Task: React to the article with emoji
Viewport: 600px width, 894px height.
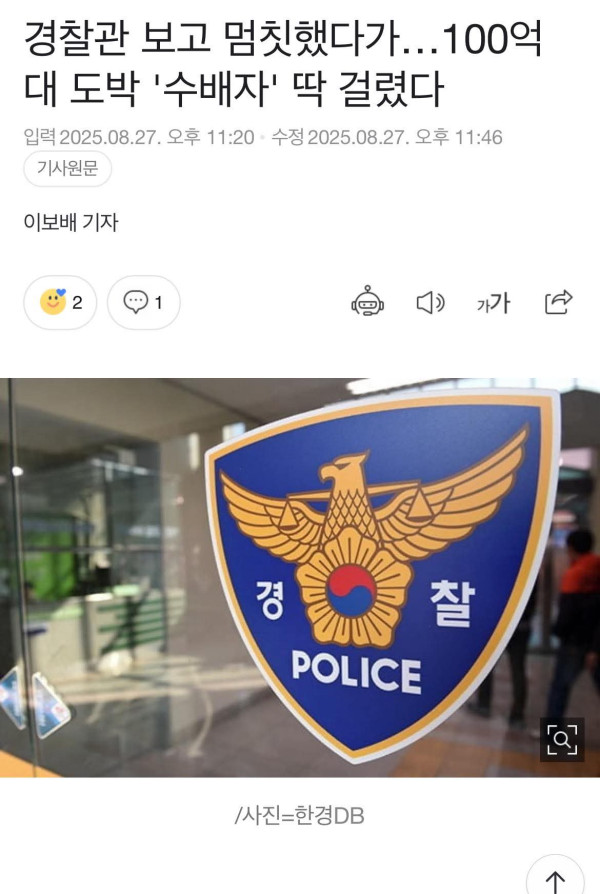Action: coord(60,302)
